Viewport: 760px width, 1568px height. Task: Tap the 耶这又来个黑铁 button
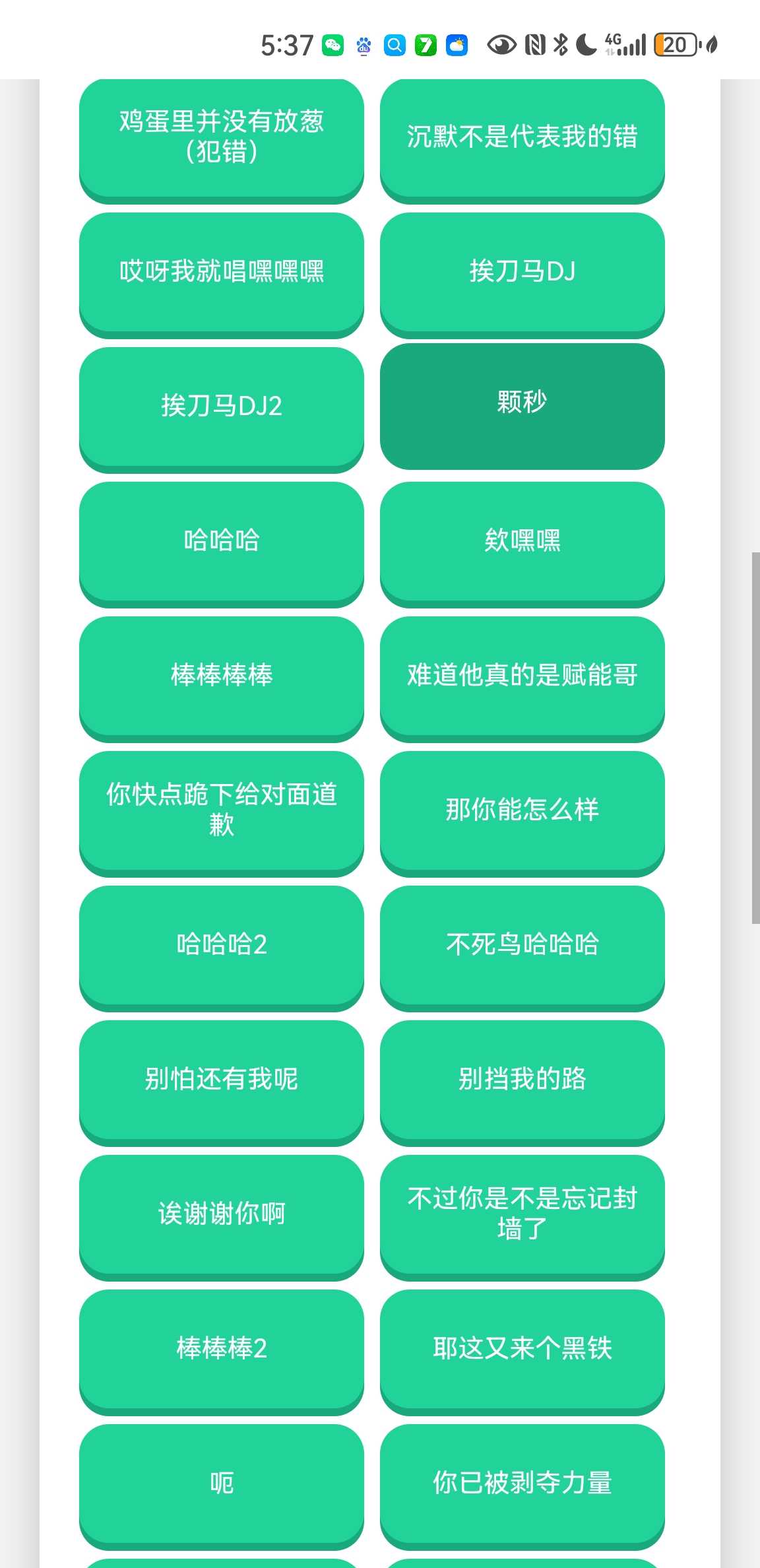(x=522, y=1348)
